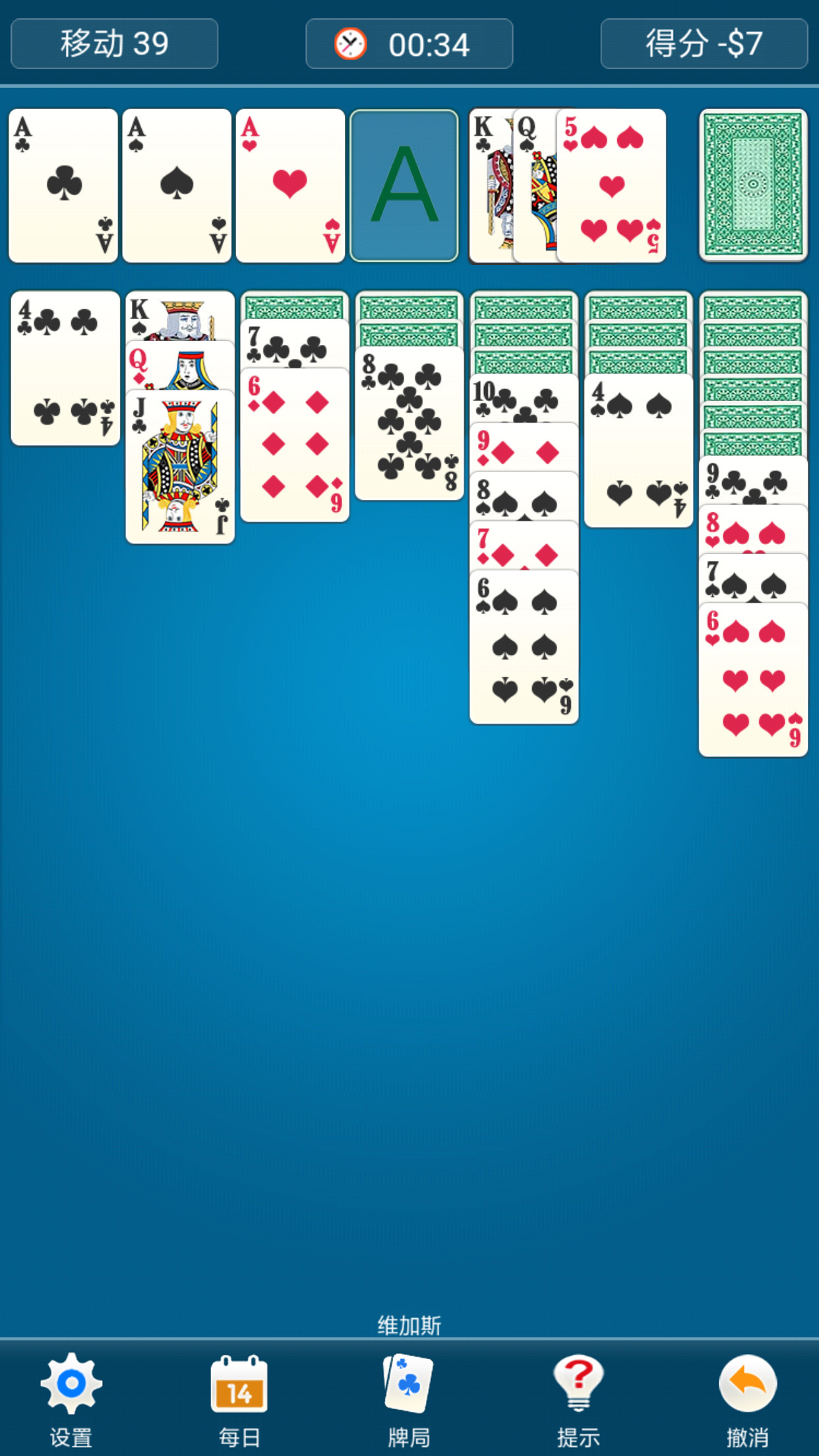
Task: Select the 5 of hearts in waste pile
Action: (611, 187)
